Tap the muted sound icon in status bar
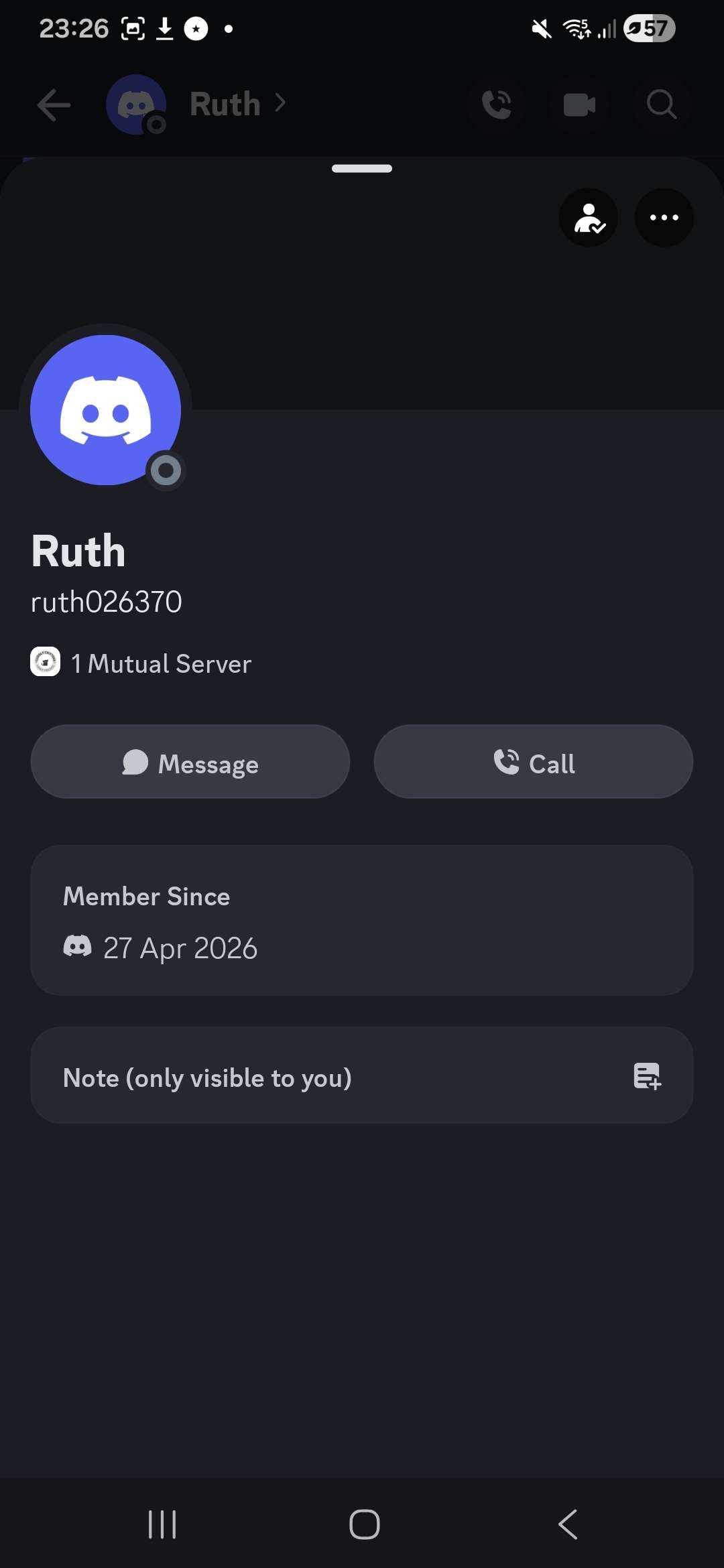This screenshot has height=1568, width=724. [x=540, y=28]
